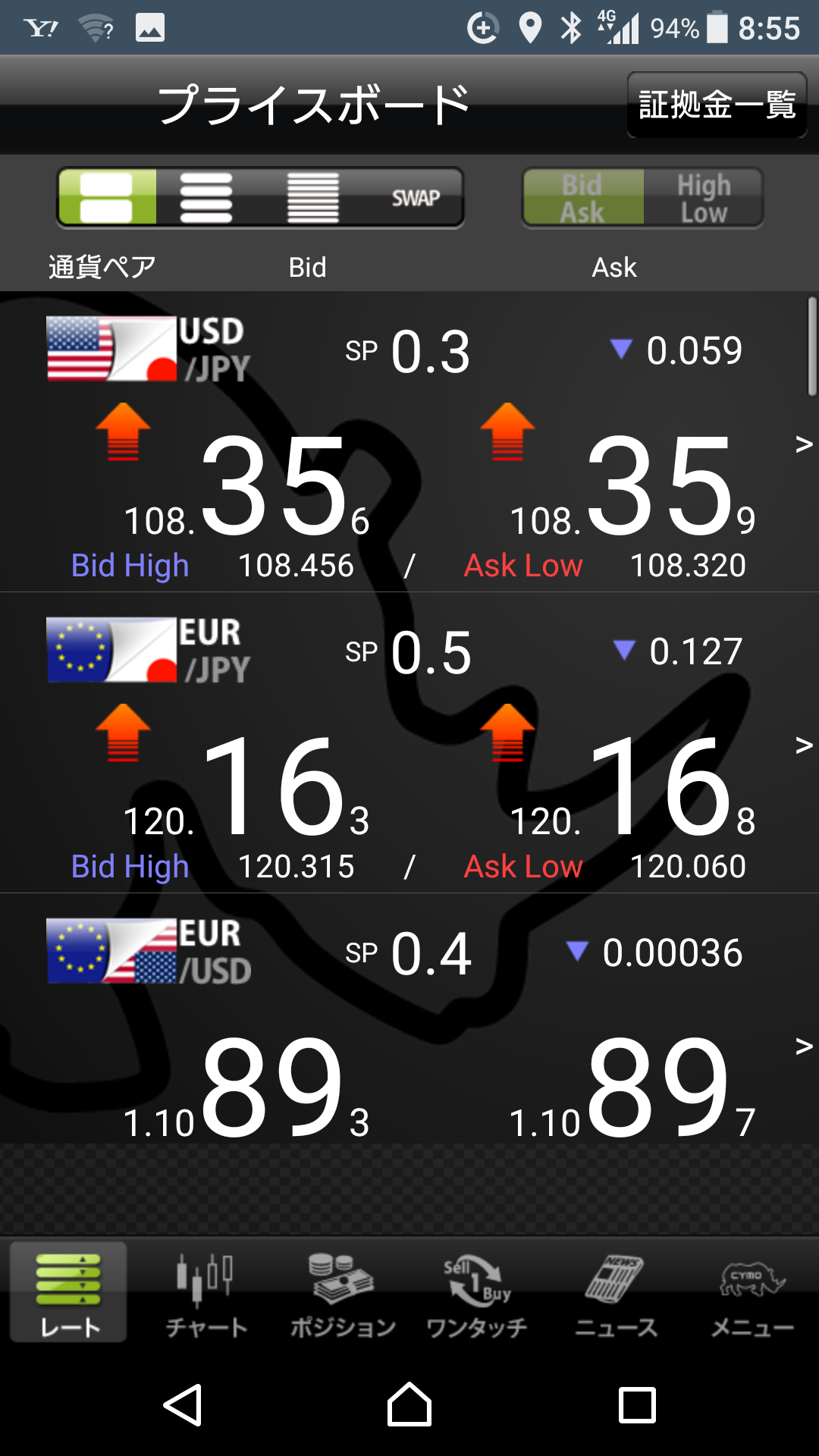Open the ニュース news tab

pyautogui.click(x=615, y=1294)
